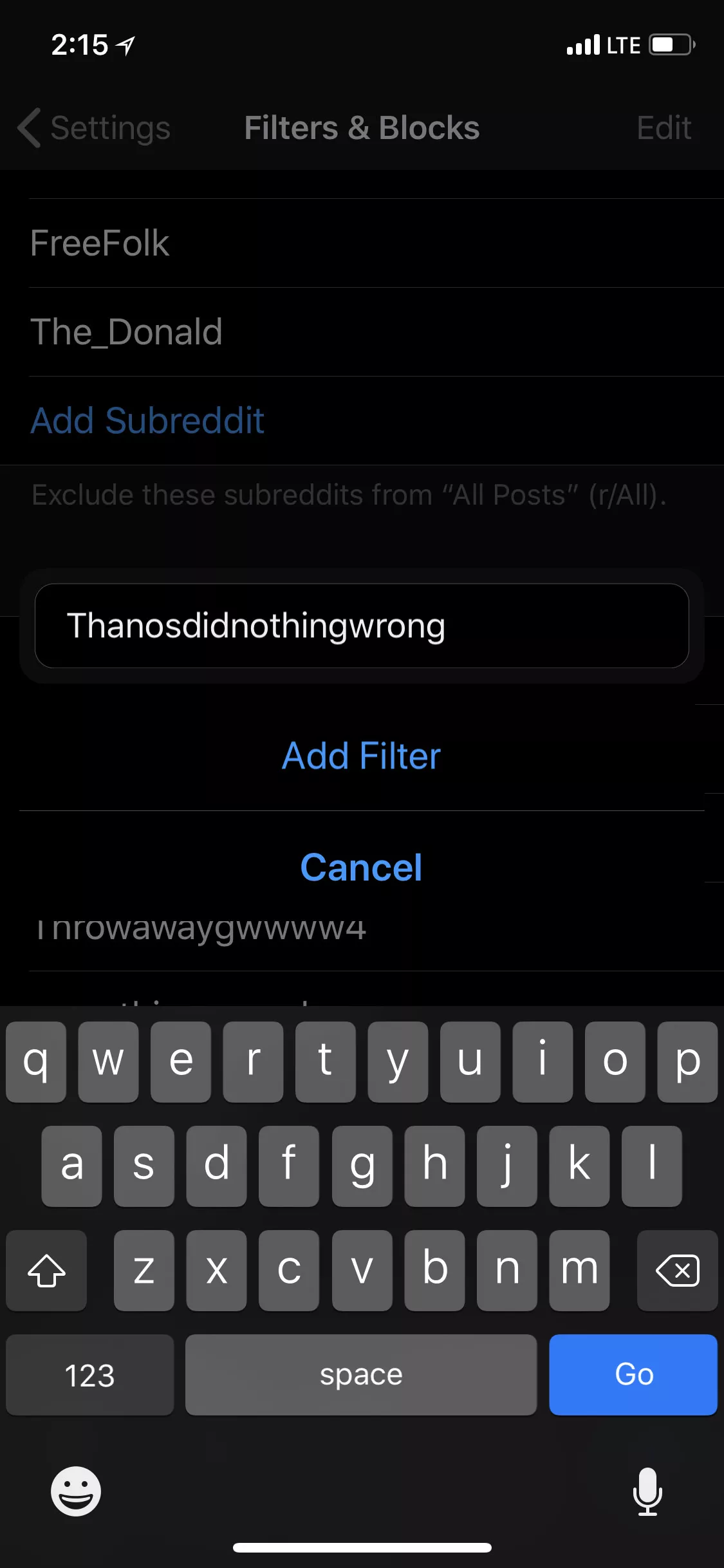Tap Add Filter to confirm the subreddit
This screenshot has width=724, height=1568.
[361, 756]
